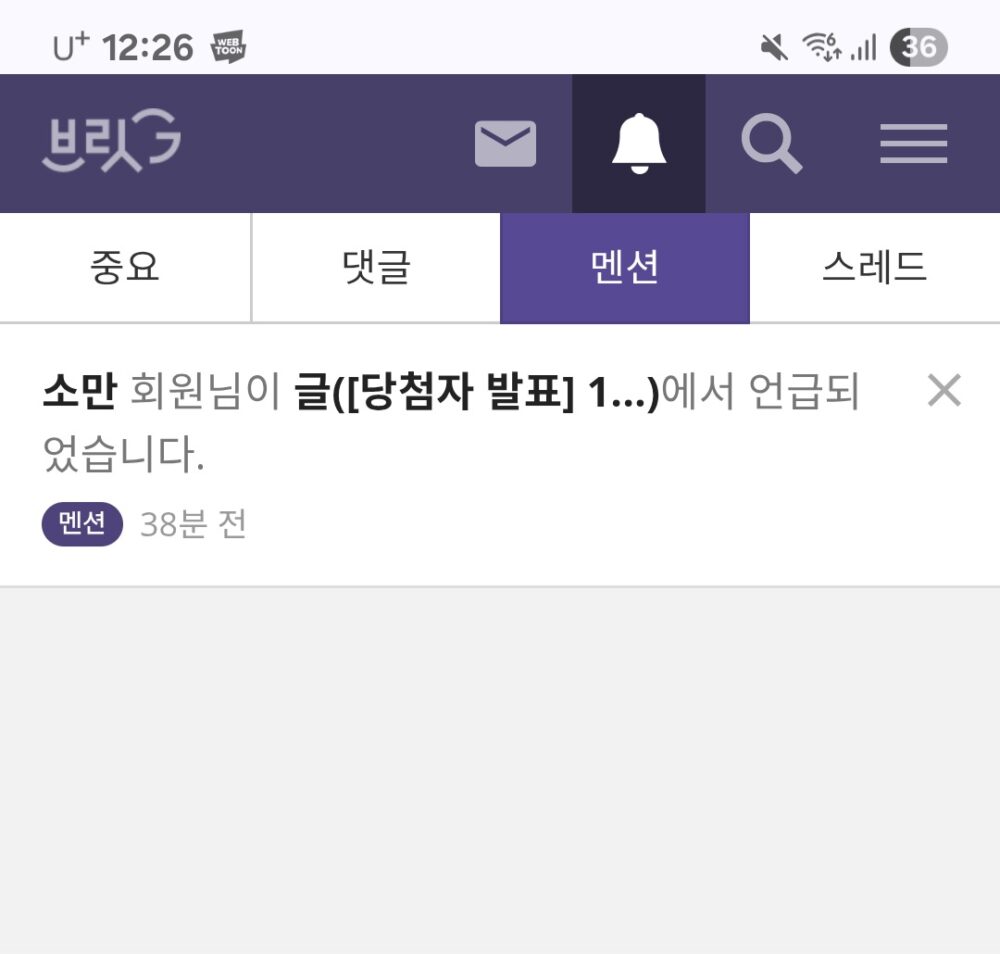Viewport: 1000px width, 954px height.
Task: Dismiss the 소만 mention notification
Action: click(x=944, y=391)
